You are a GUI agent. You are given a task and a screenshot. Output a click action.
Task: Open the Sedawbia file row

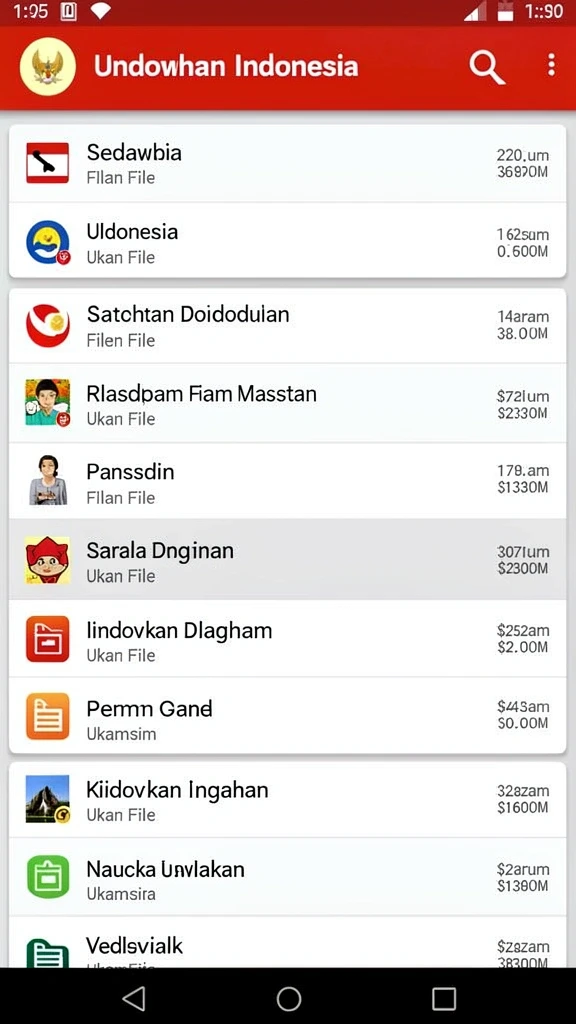pyautogui.click(x=287, y=163)
